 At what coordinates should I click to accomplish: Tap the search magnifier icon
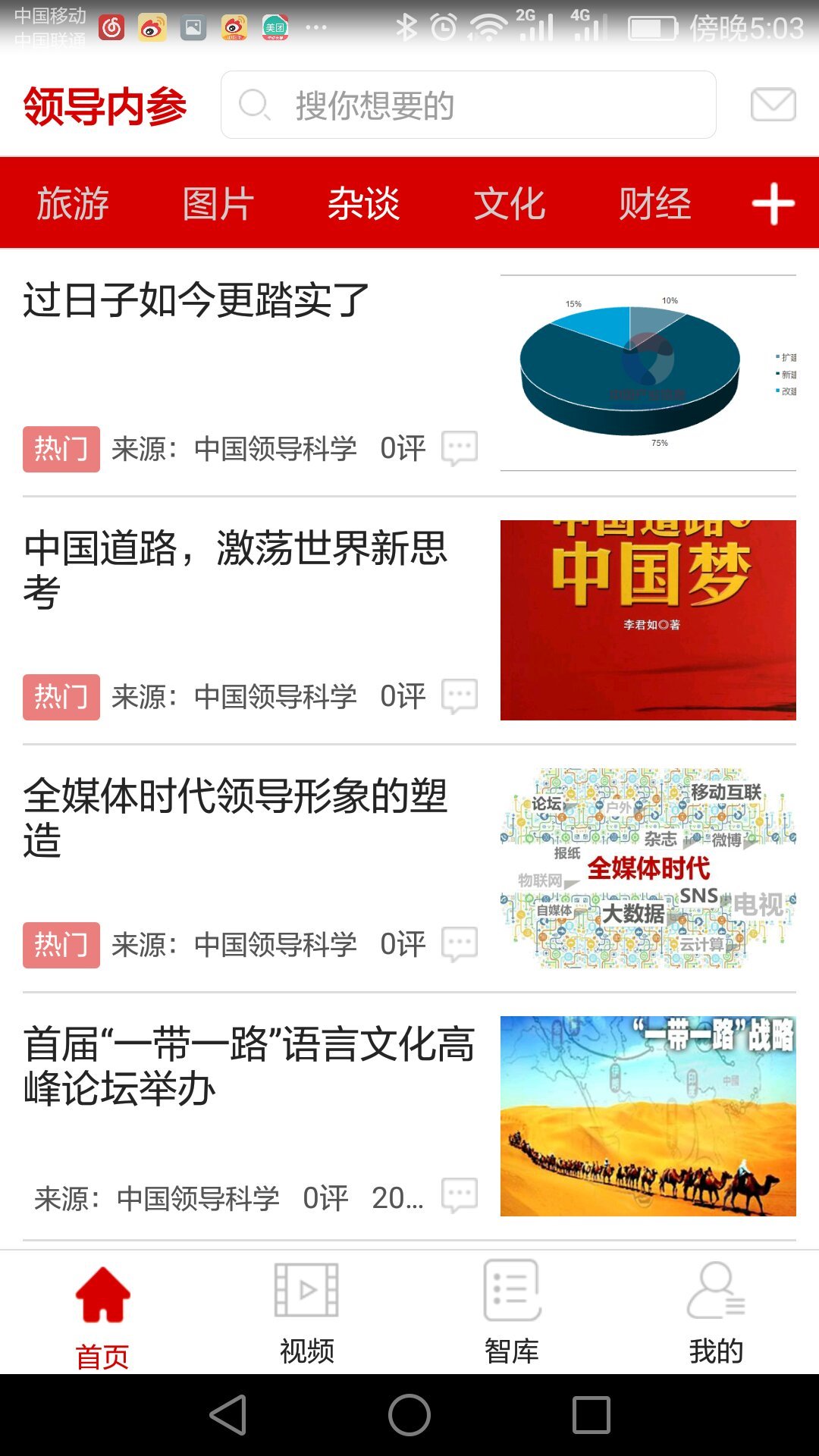[255, 106]
